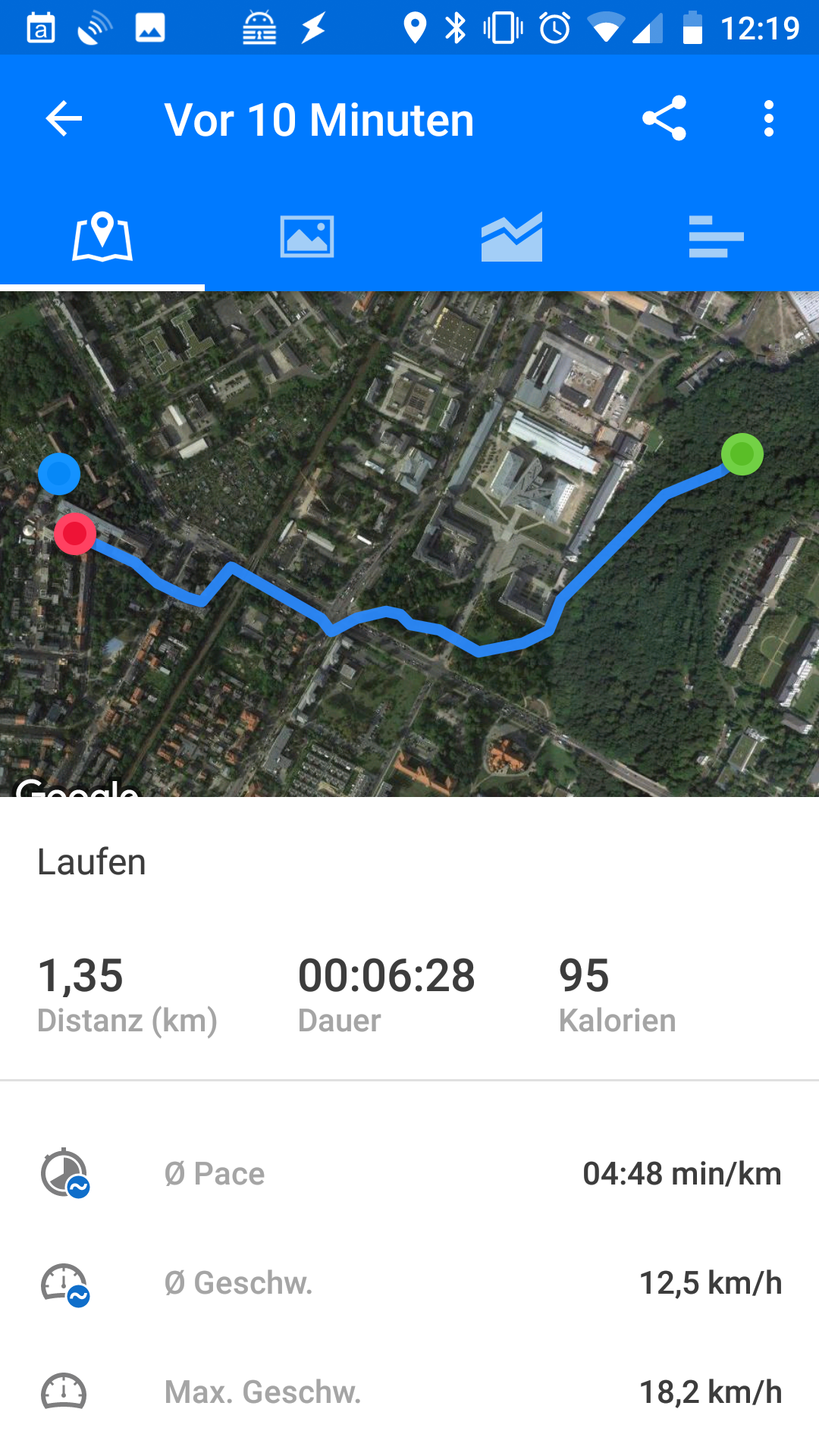The height and width of the screenshot is (1456, 819).
Task: Select the map tab
Action: [x=102, y=237]
